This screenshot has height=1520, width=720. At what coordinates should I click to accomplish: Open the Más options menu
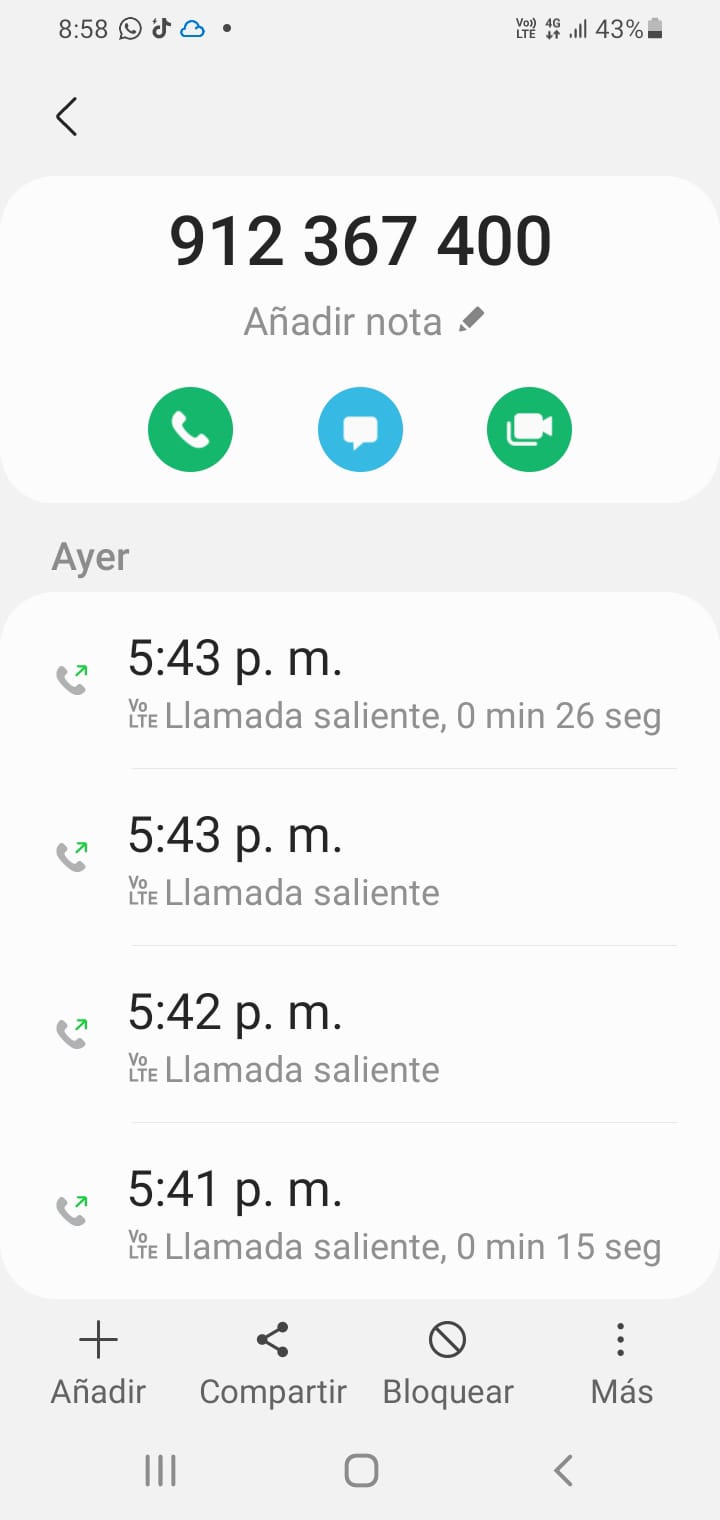pyautogui.click(x=621, y=1364)
